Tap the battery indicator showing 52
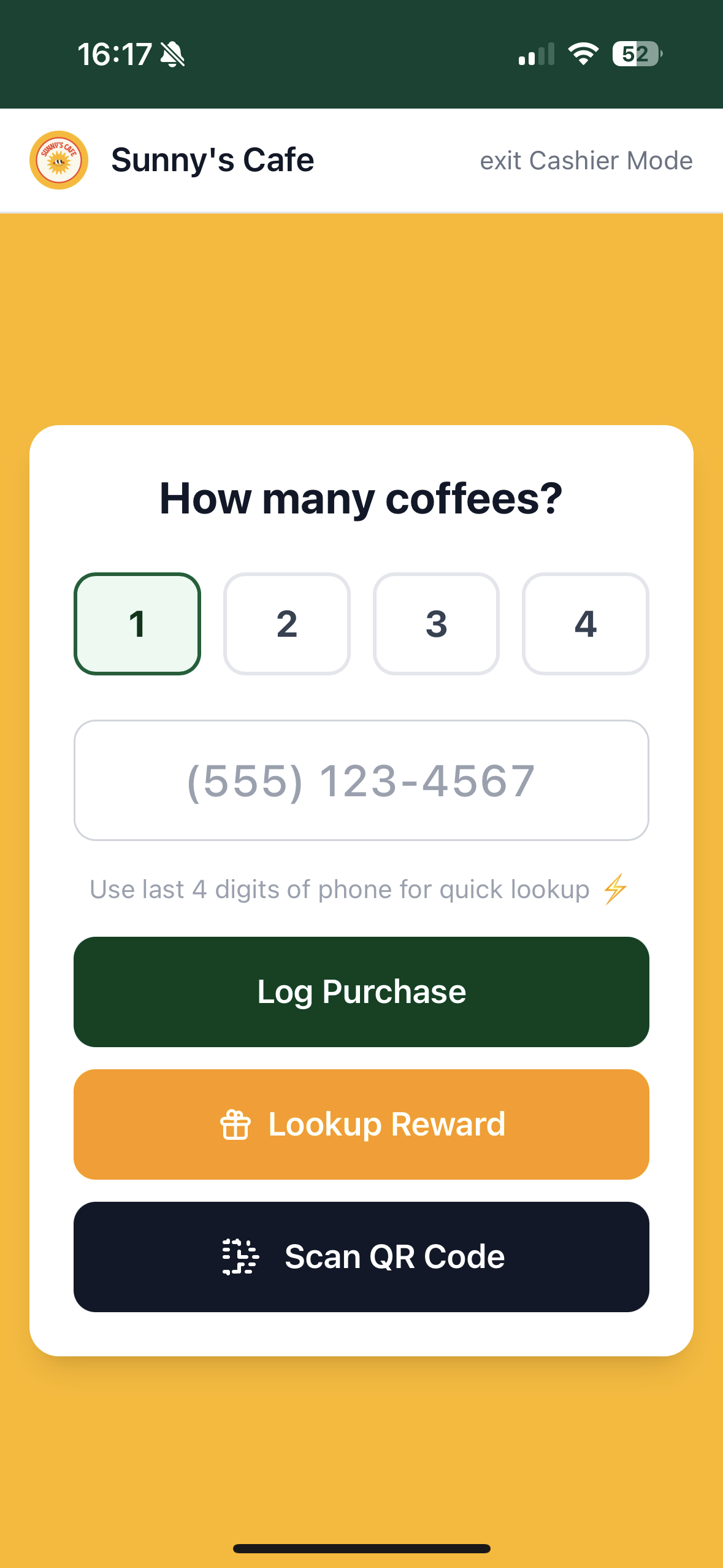This screenshot has width=723, height=1568. 635,55
